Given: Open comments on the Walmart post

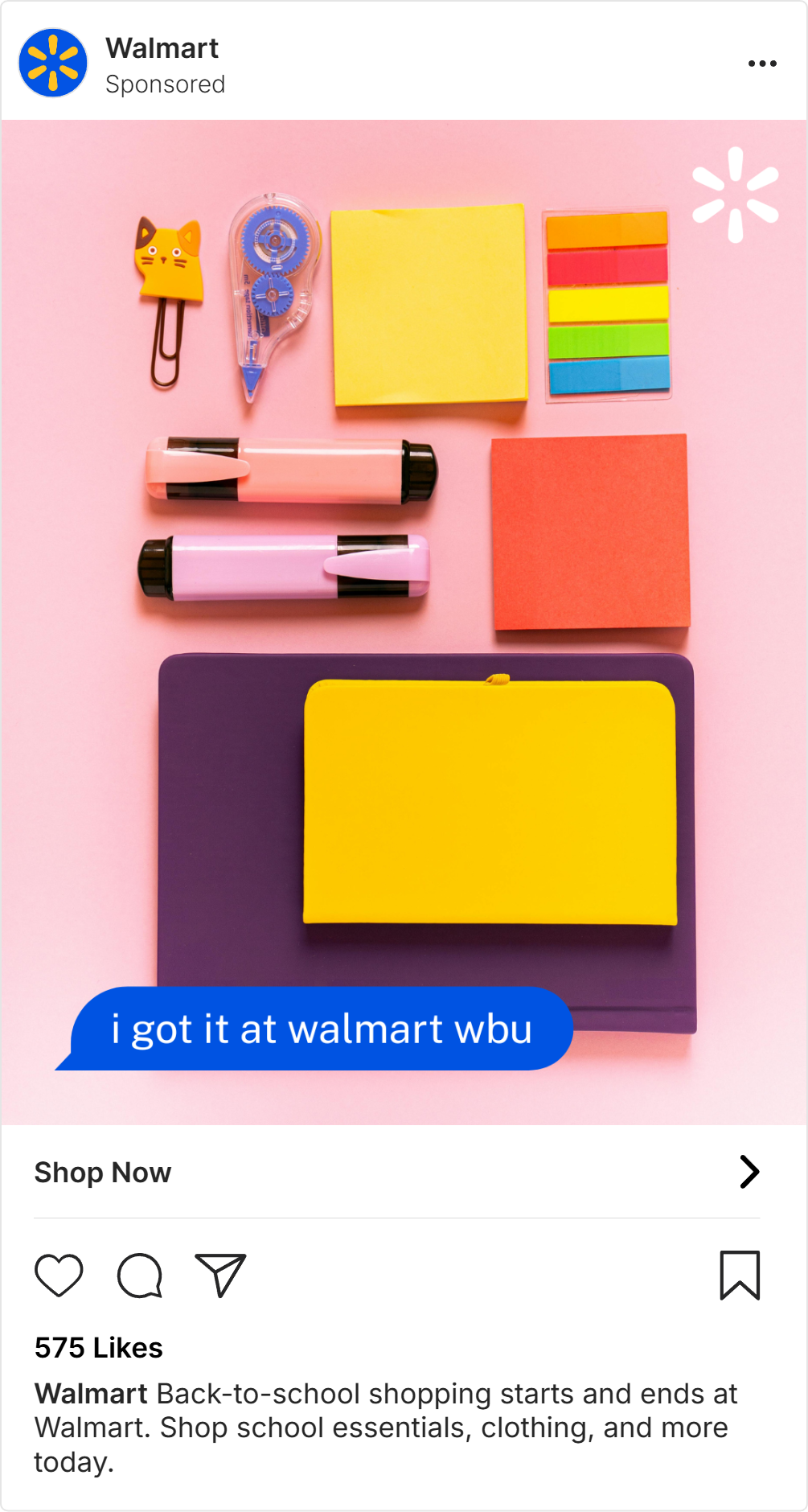Looking at the screenshot, I should click(140, 1276).
